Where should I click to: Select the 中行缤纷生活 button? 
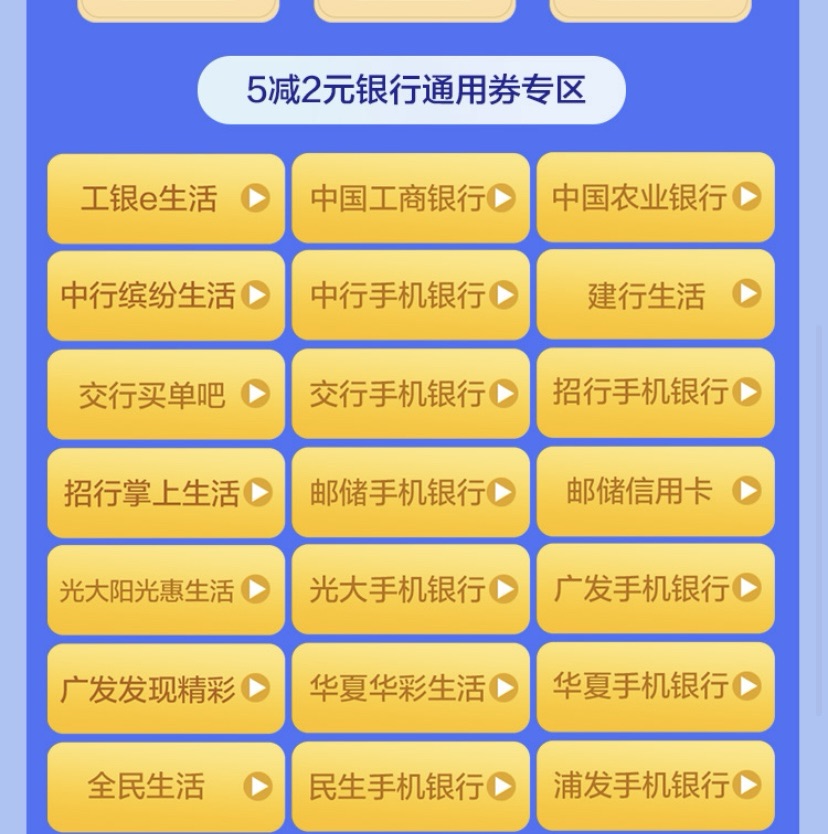165,295
